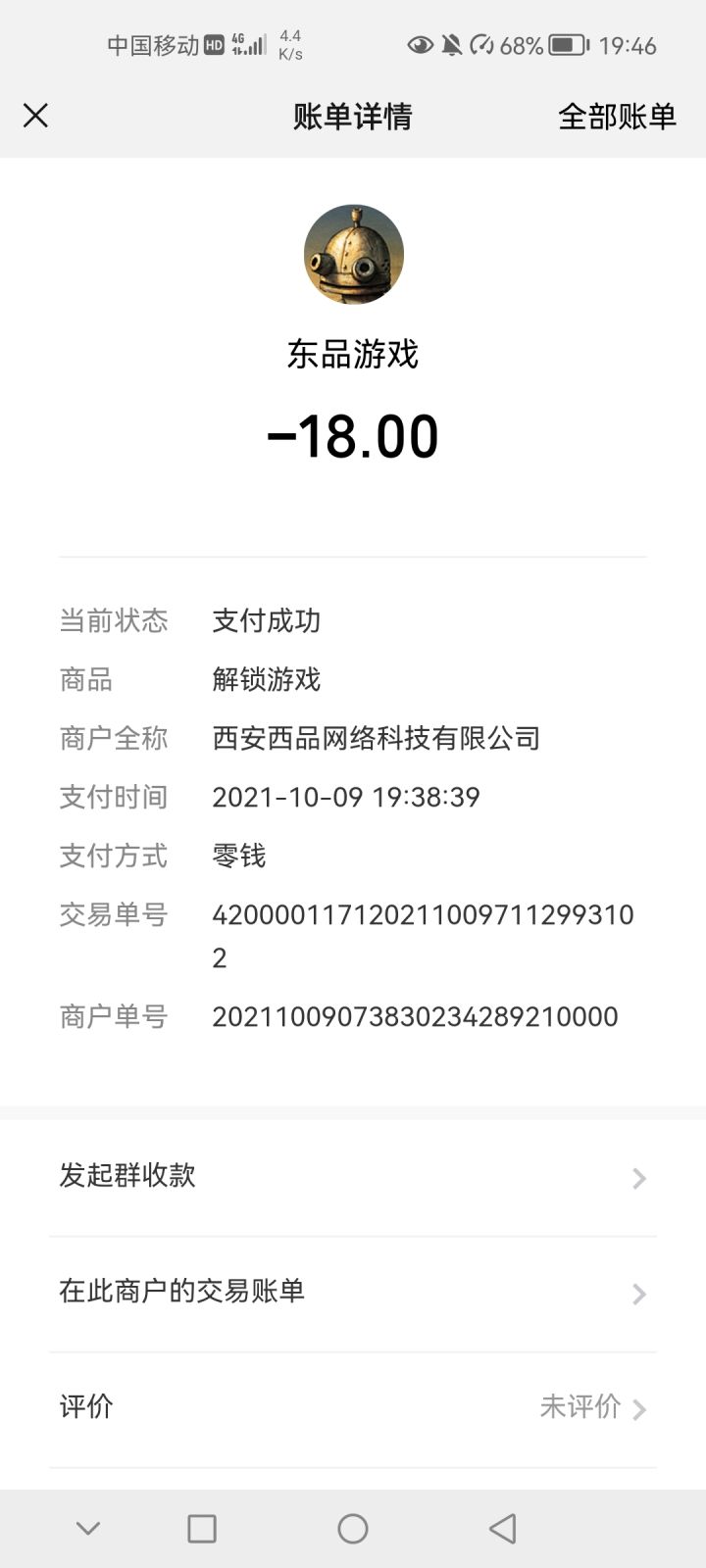Open the 评价 row to rate
Screen dimensions: 706x1568
point(353,1407)
